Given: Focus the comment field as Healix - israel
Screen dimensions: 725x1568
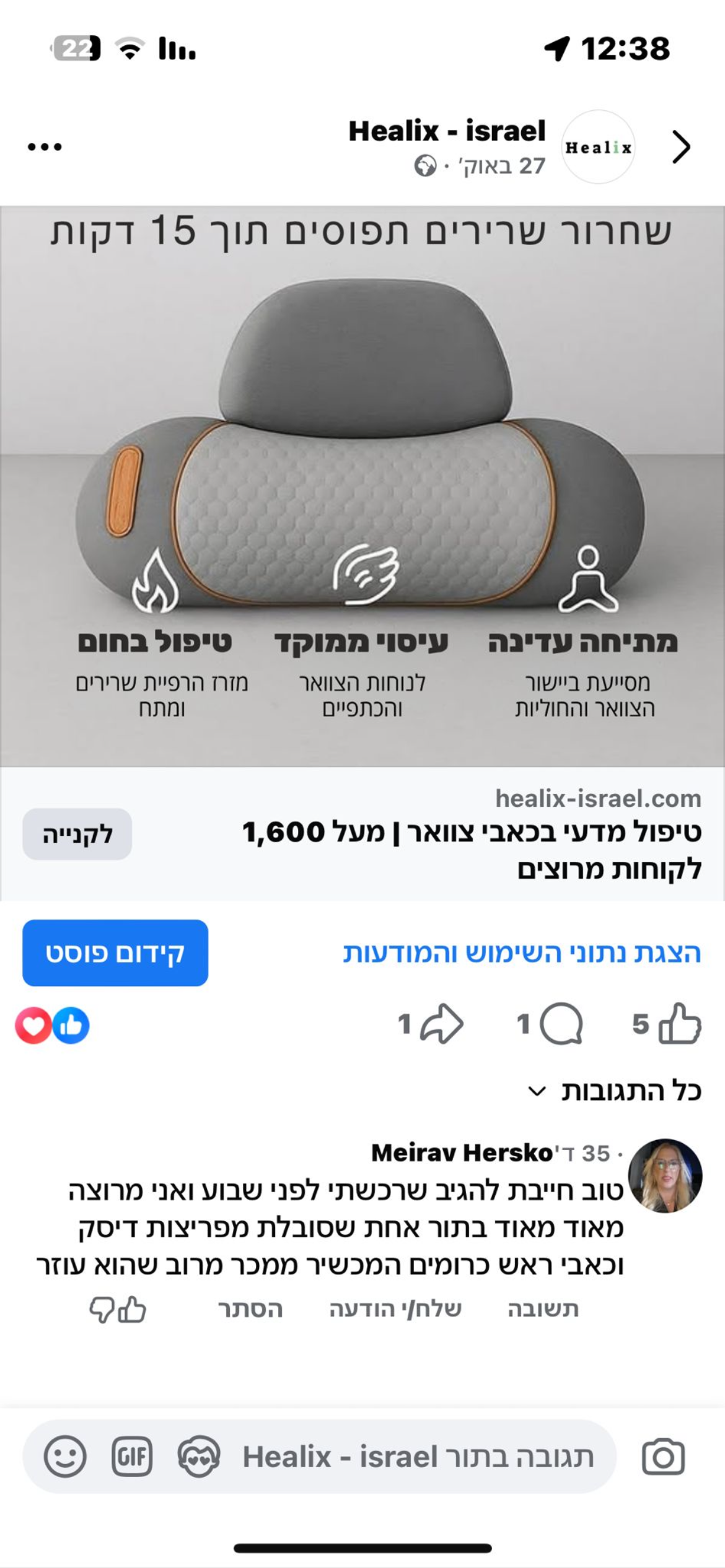Looking at the screenshot, I should pos(418,1457).
